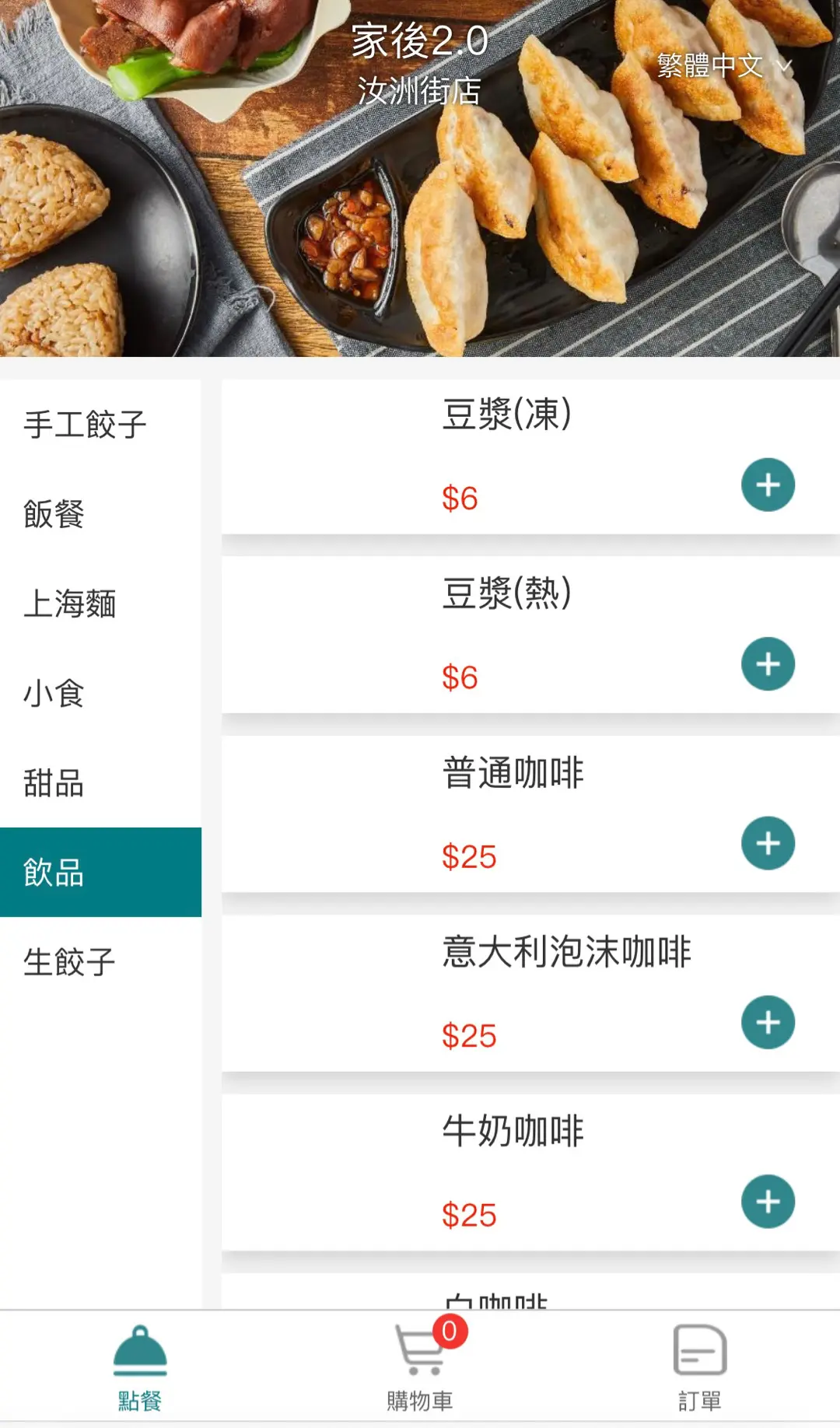Switch to the 飯餐 category
The height and width of the screenshot is (1428, 840).
point(54,514)
